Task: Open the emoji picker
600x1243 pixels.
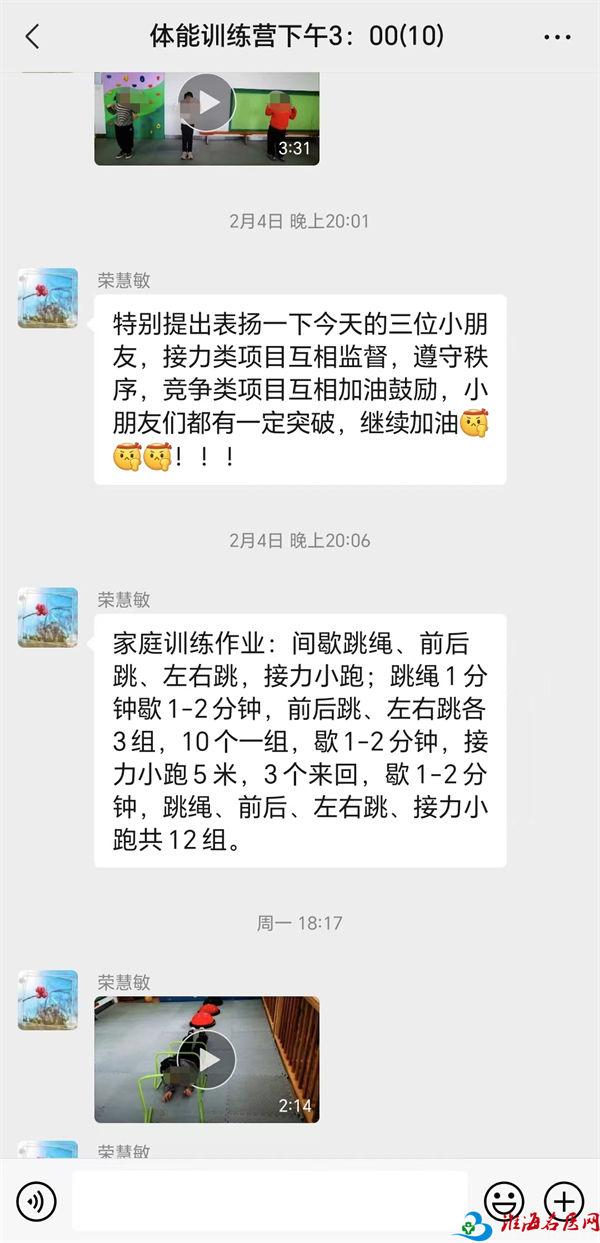Action: coord(504,1200)
